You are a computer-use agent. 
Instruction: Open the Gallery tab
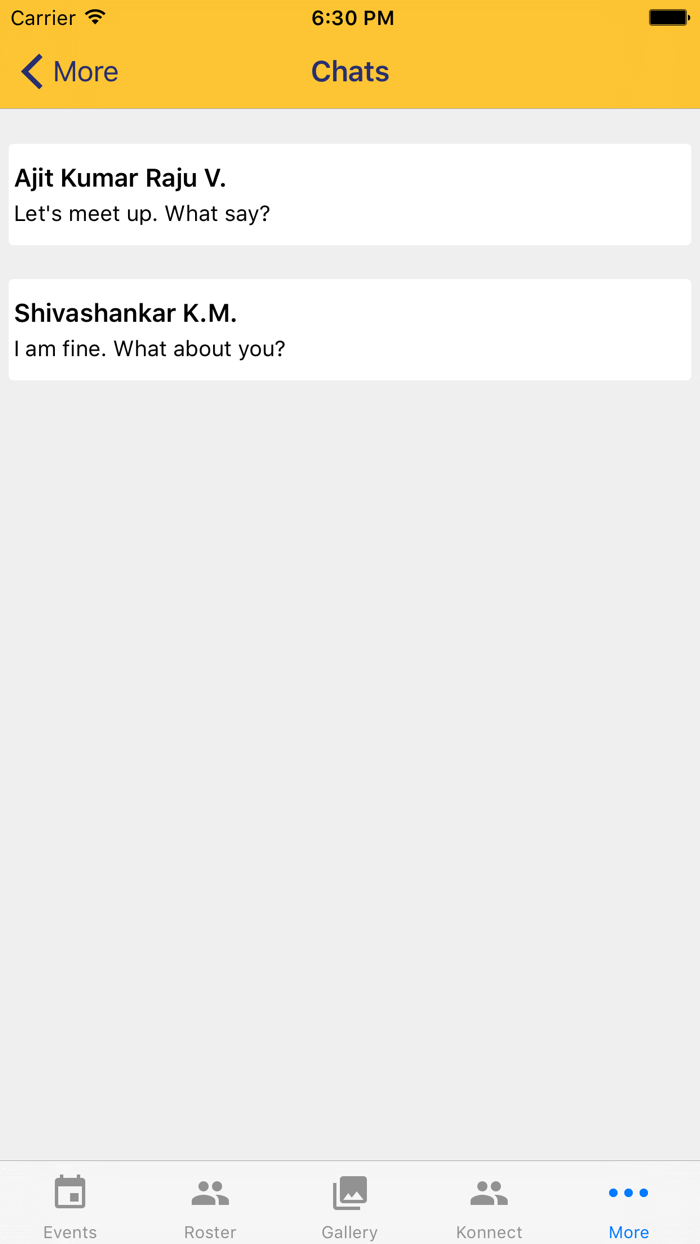point(350,1205)
